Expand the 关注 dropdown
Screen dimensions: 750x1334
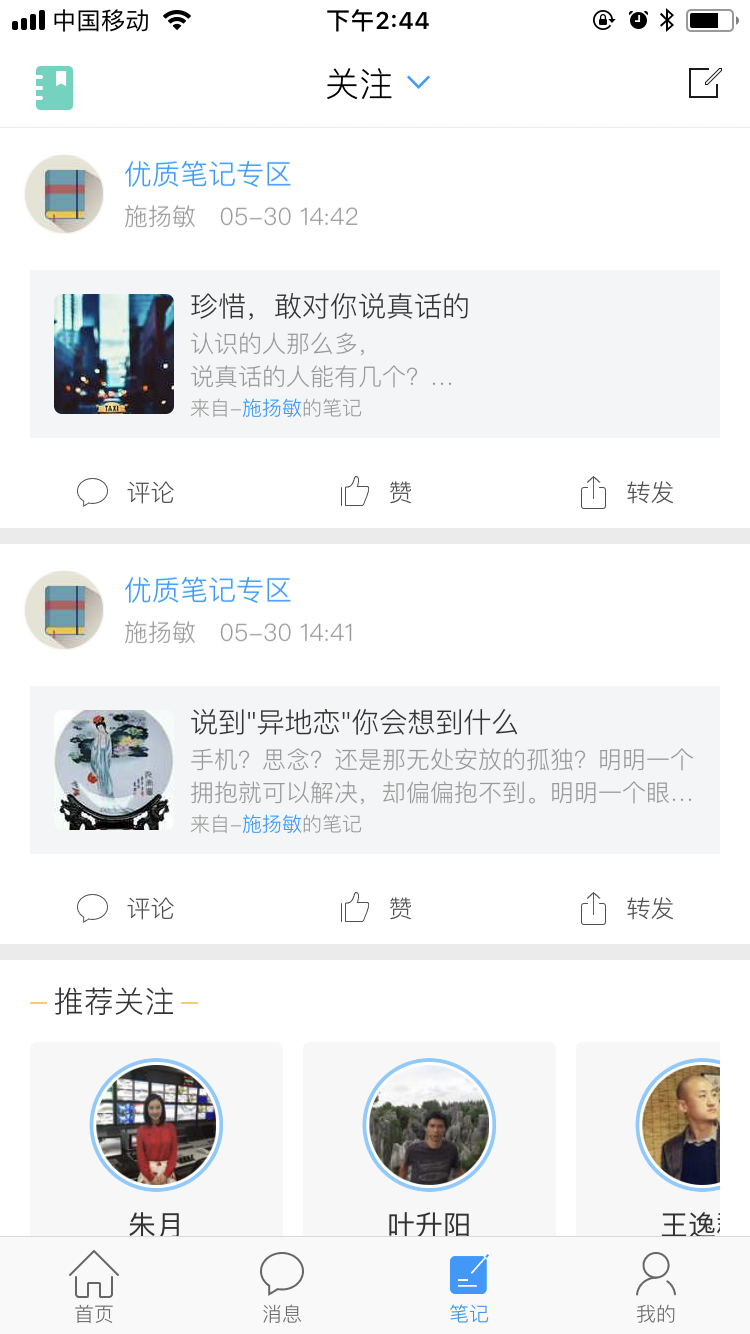point(378,84)
